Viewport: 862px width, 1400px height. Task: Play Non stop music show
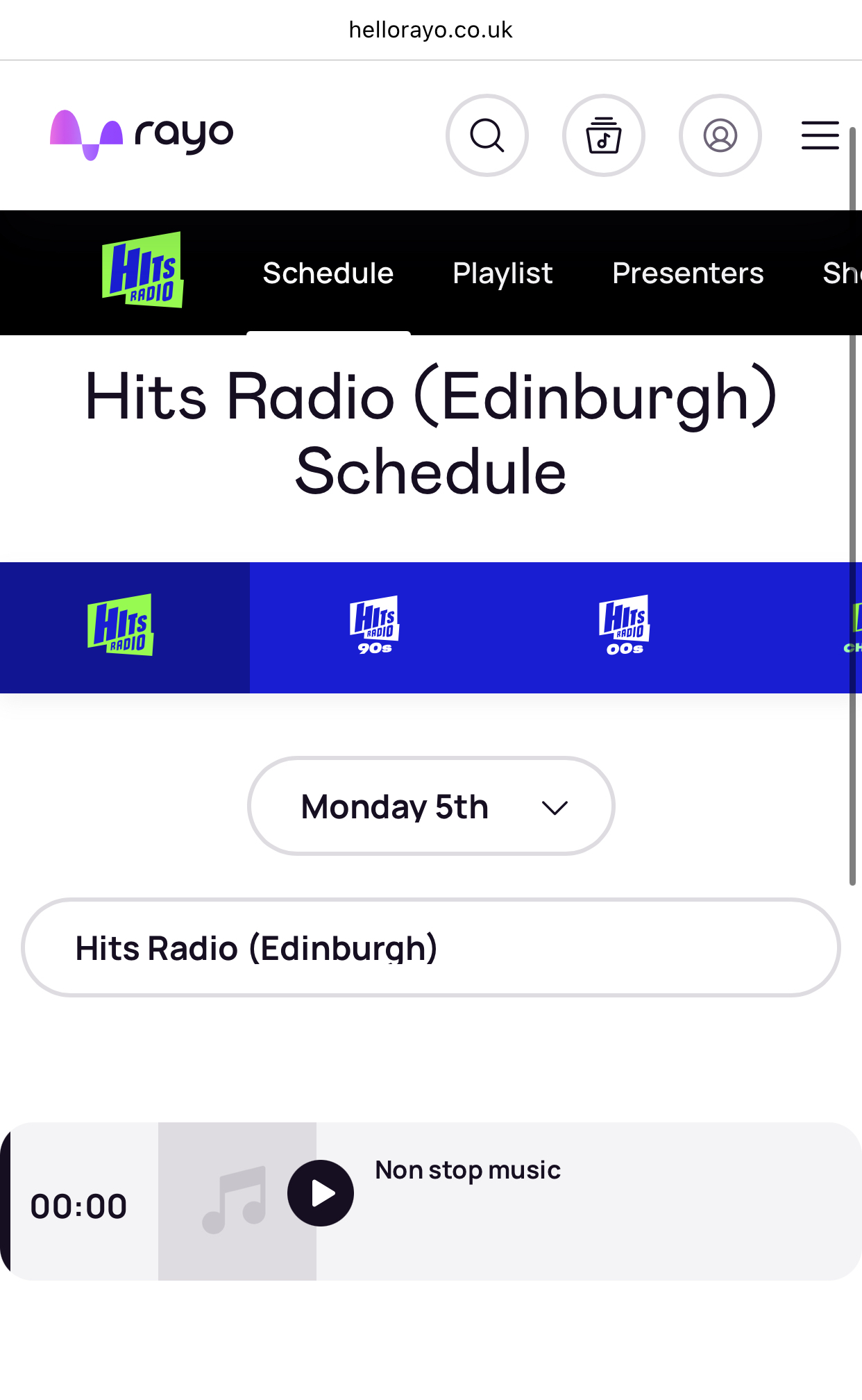(321, 1193)
